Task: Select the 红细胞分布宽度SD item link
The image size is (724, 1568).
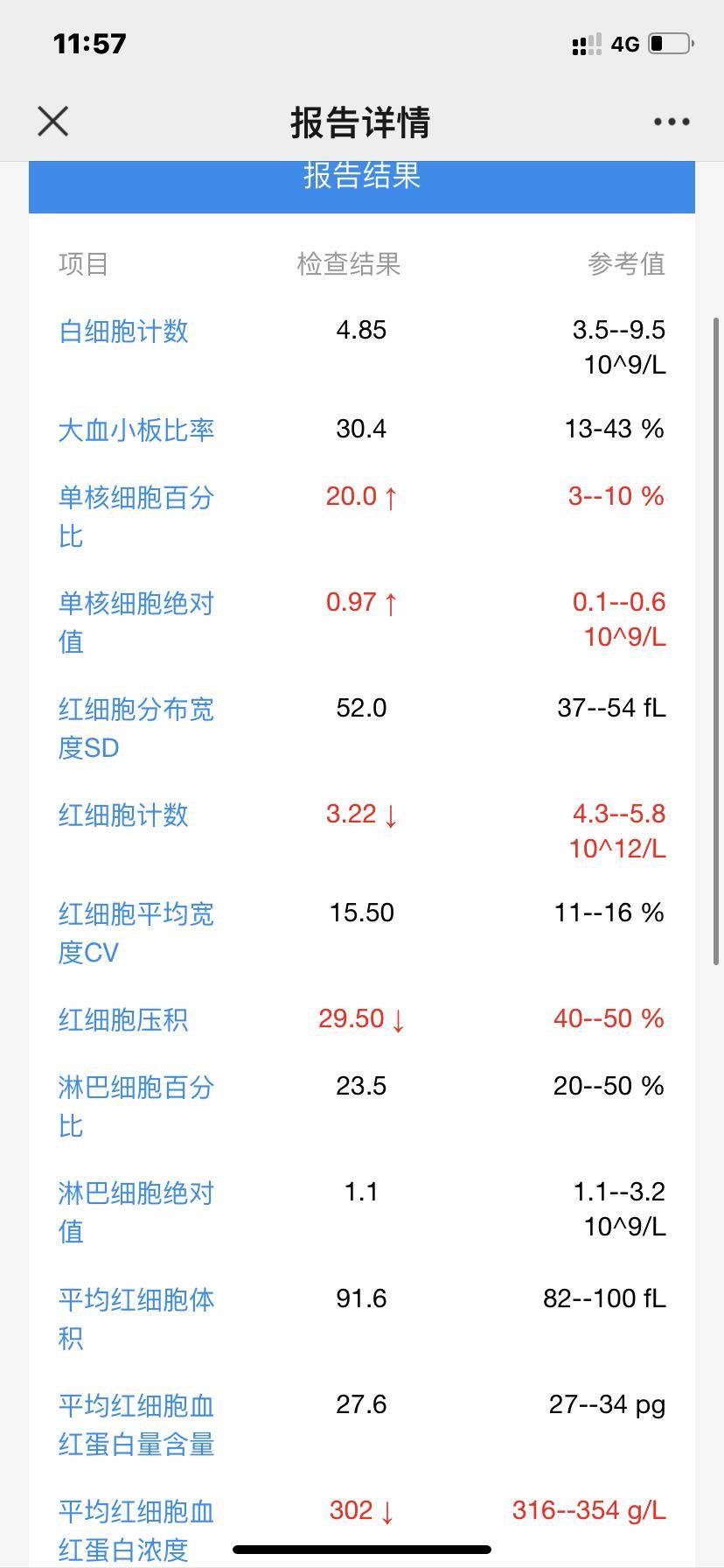Action: (136, 728)
